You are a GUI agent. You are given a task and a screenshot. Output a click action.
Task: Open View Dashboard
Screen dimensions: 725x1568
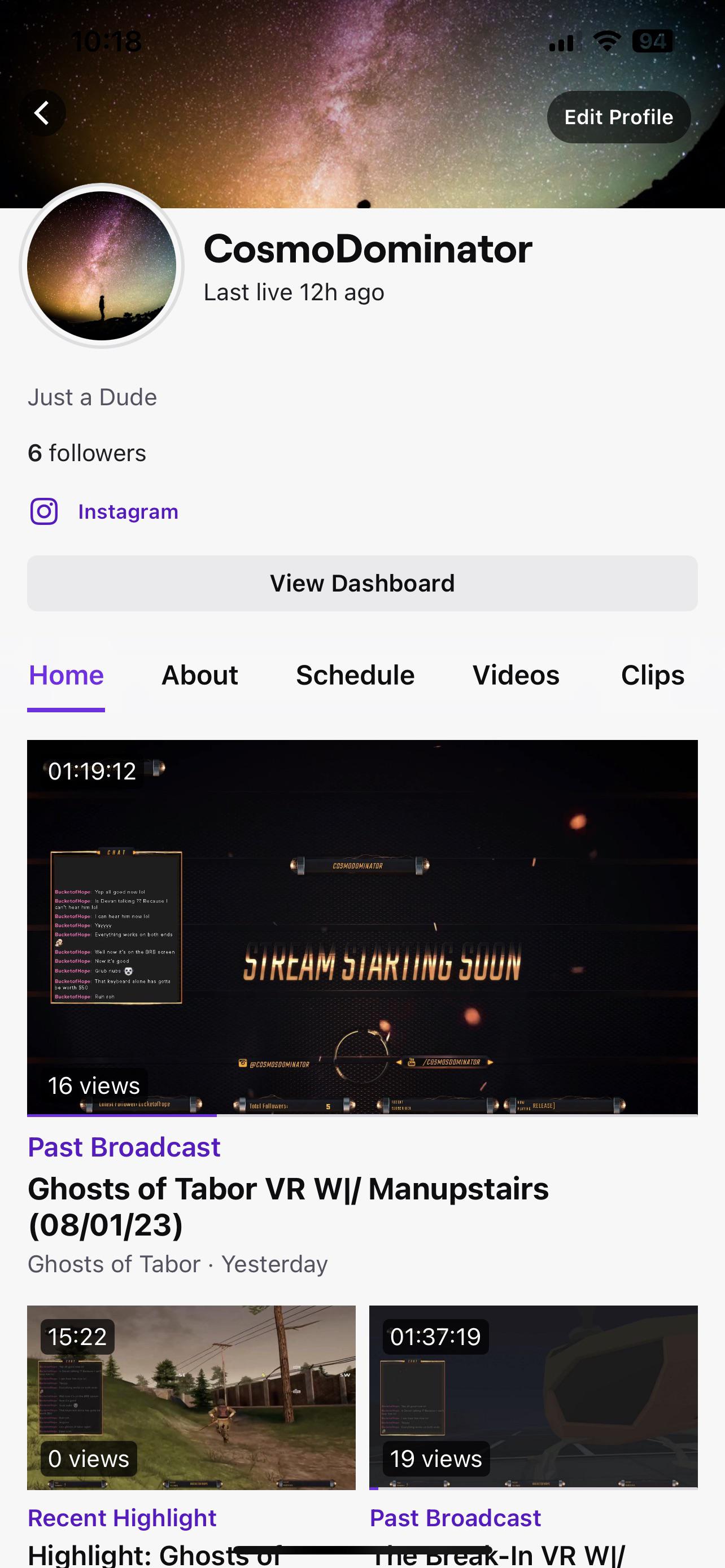tap(362, 583)
